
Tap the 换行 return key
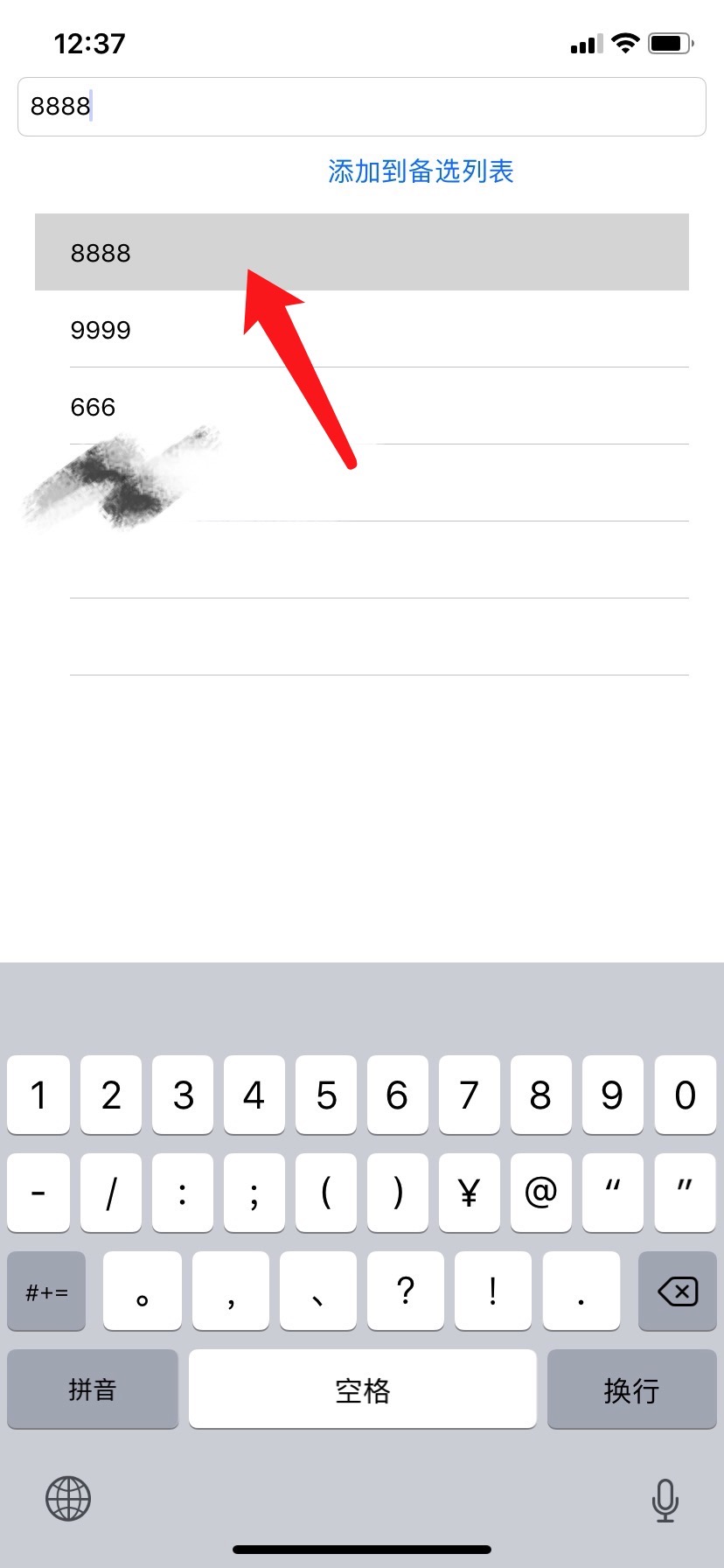tap(631, 1389)
